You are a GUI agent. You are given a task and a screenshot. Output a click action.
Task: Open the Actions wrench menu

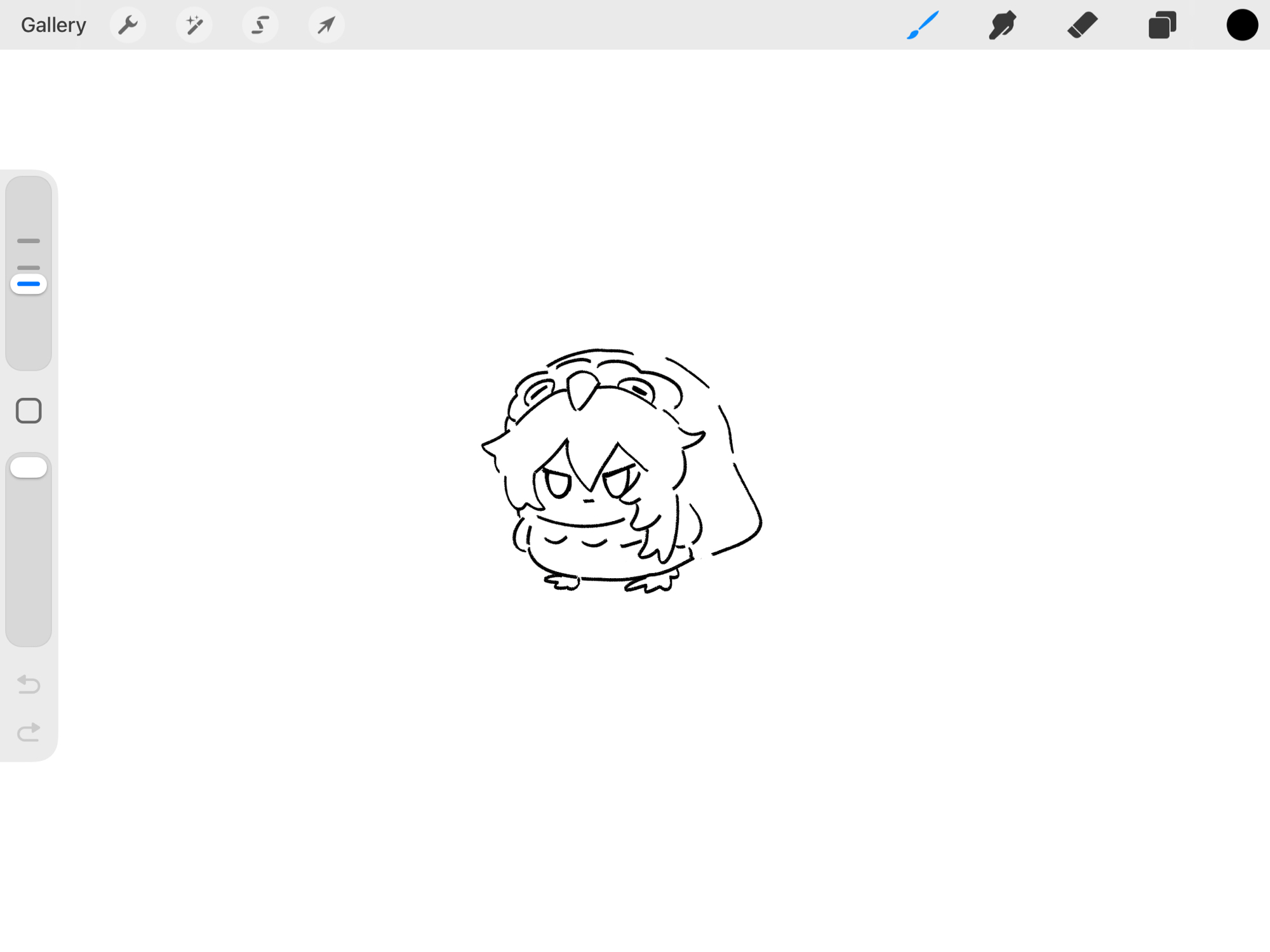pos(128,25)
